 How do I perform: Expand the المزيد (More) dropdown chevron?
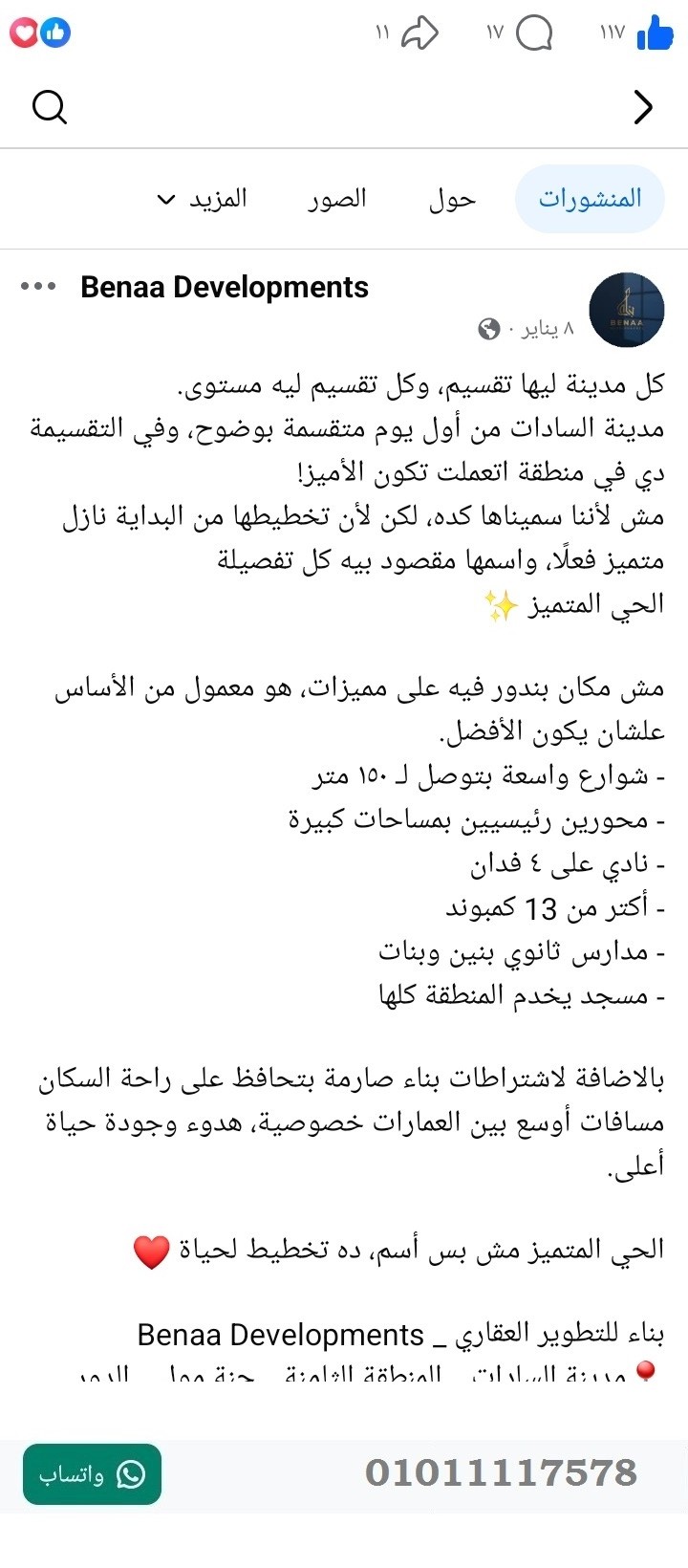pyautogui.click(x=166, y=199)
